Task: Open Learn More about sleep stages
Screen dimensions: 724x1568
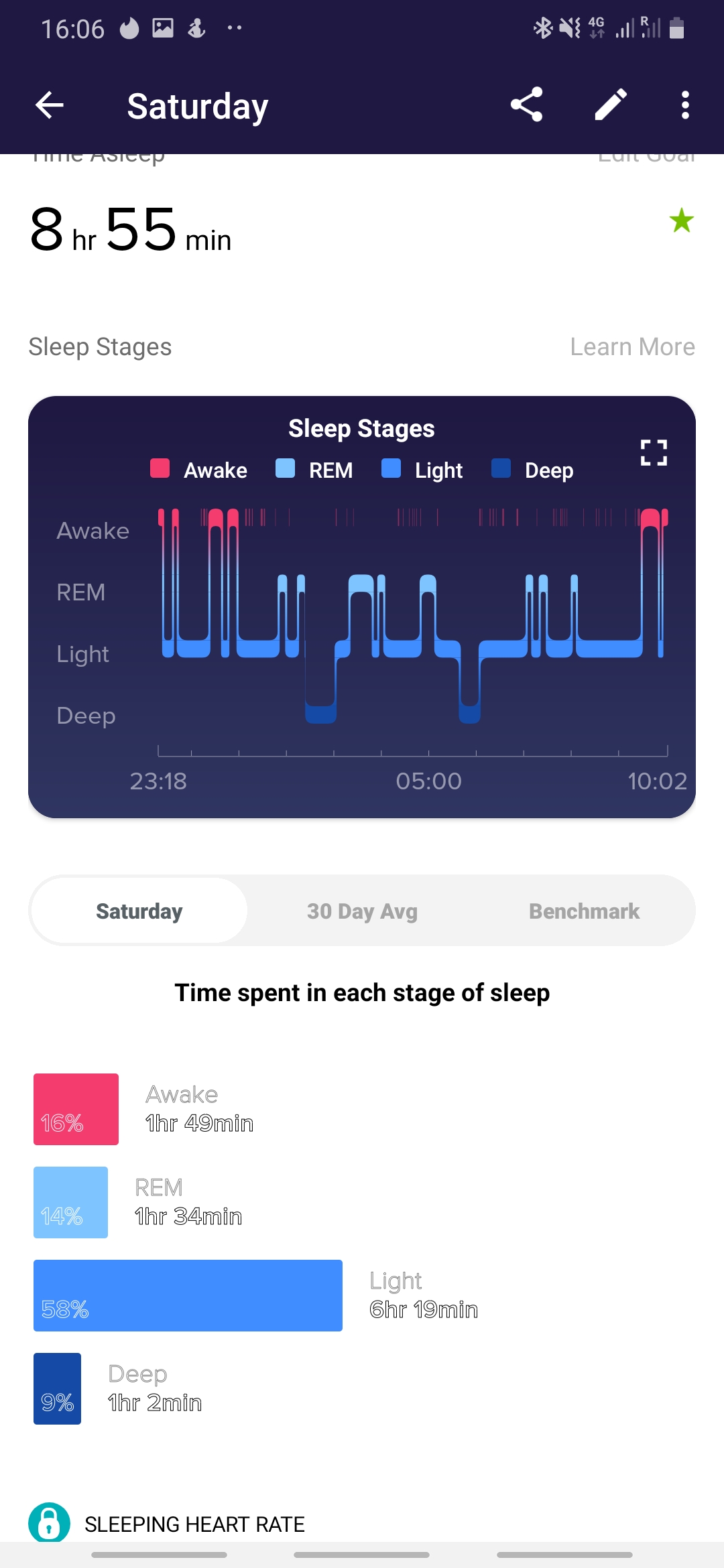Action: pyautogui.click(x=632, y=347)
